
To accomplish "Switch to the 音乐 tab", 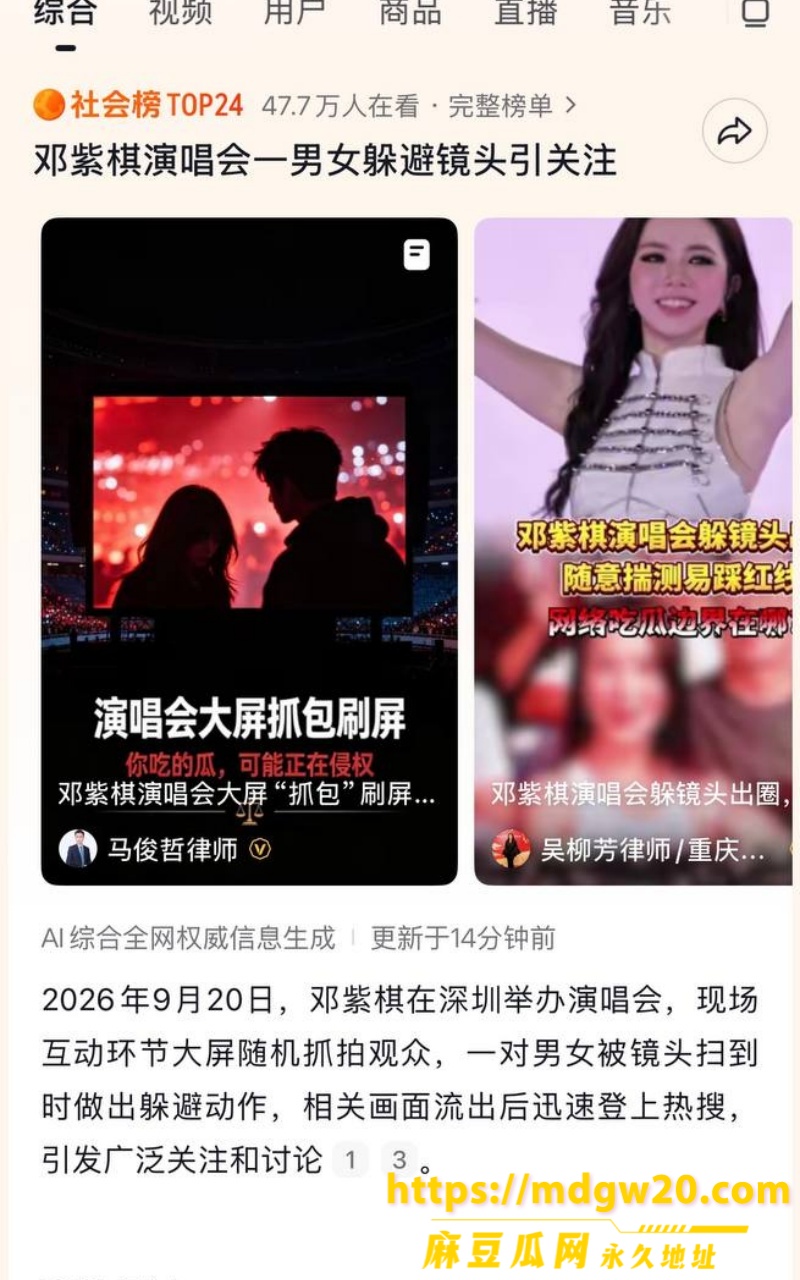I will pyautogui.click(x=640, y=12).
